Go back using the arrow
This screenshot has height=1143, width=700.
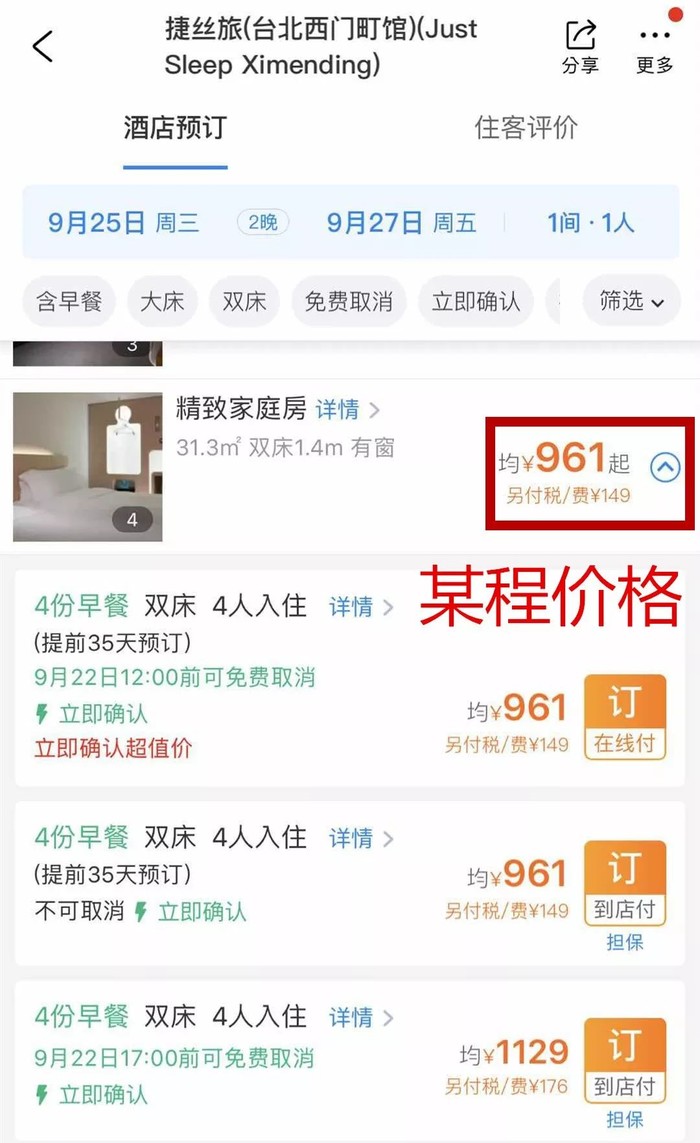[x=43, y=46]
